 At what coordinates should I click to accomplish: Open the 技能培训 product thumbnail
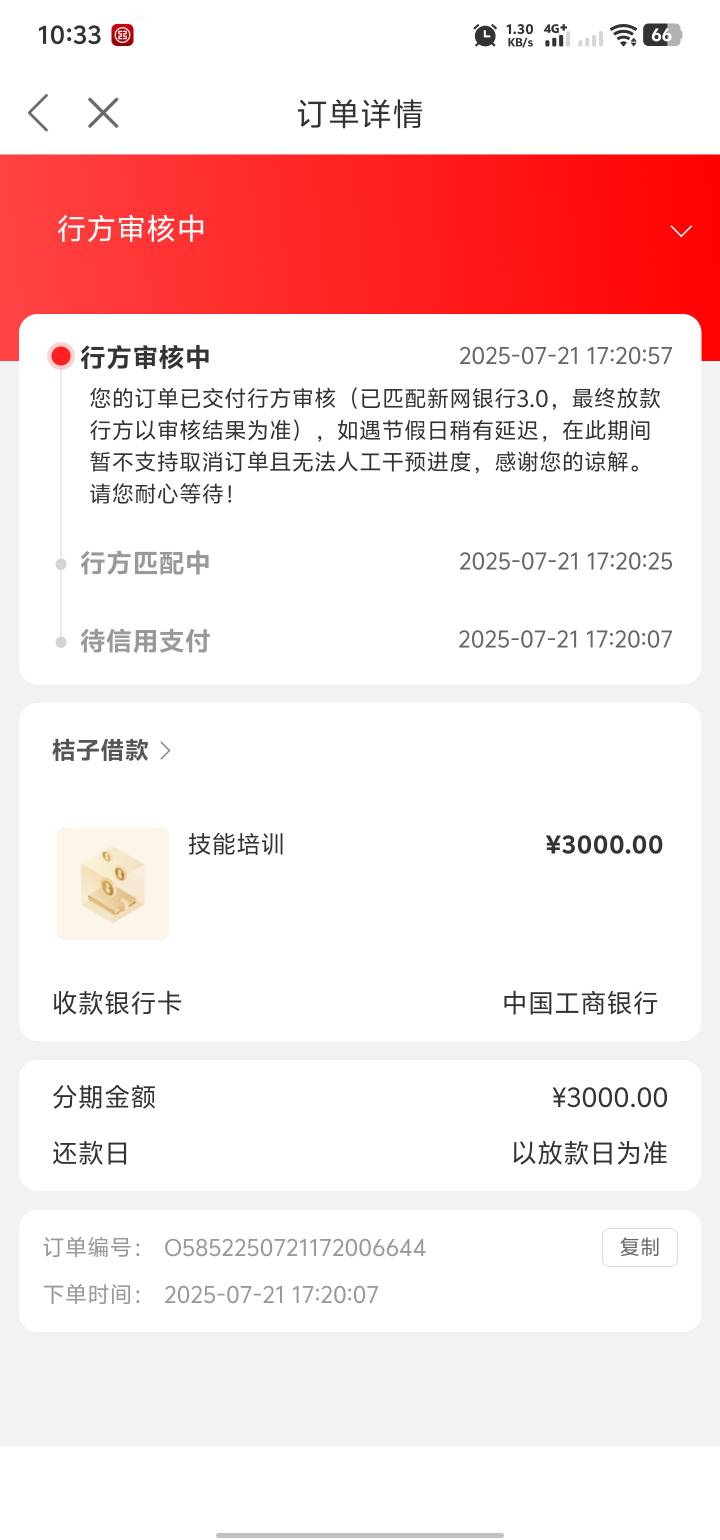(x=113, y=883)
